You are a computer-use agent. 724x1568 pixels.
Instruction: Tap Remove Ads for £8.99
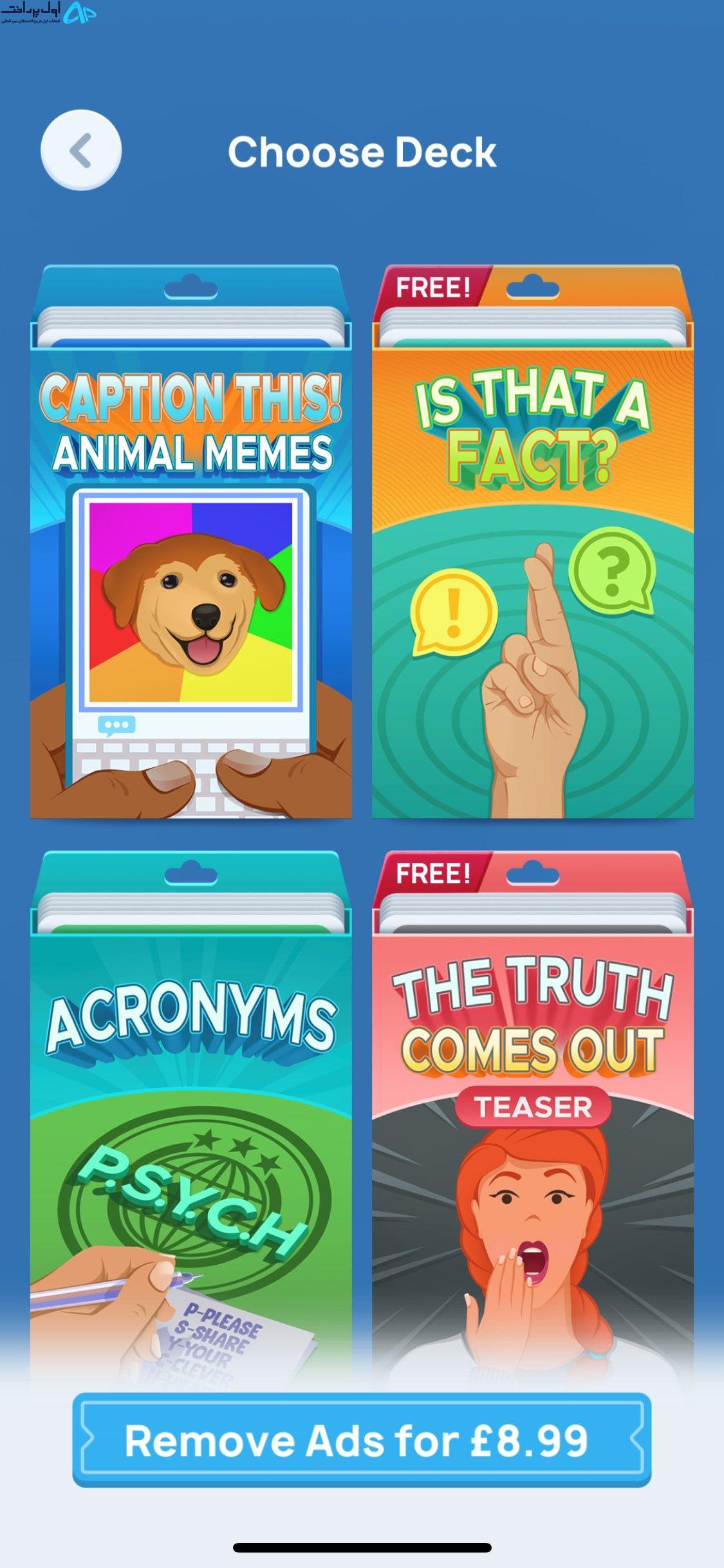(362, 1440)
